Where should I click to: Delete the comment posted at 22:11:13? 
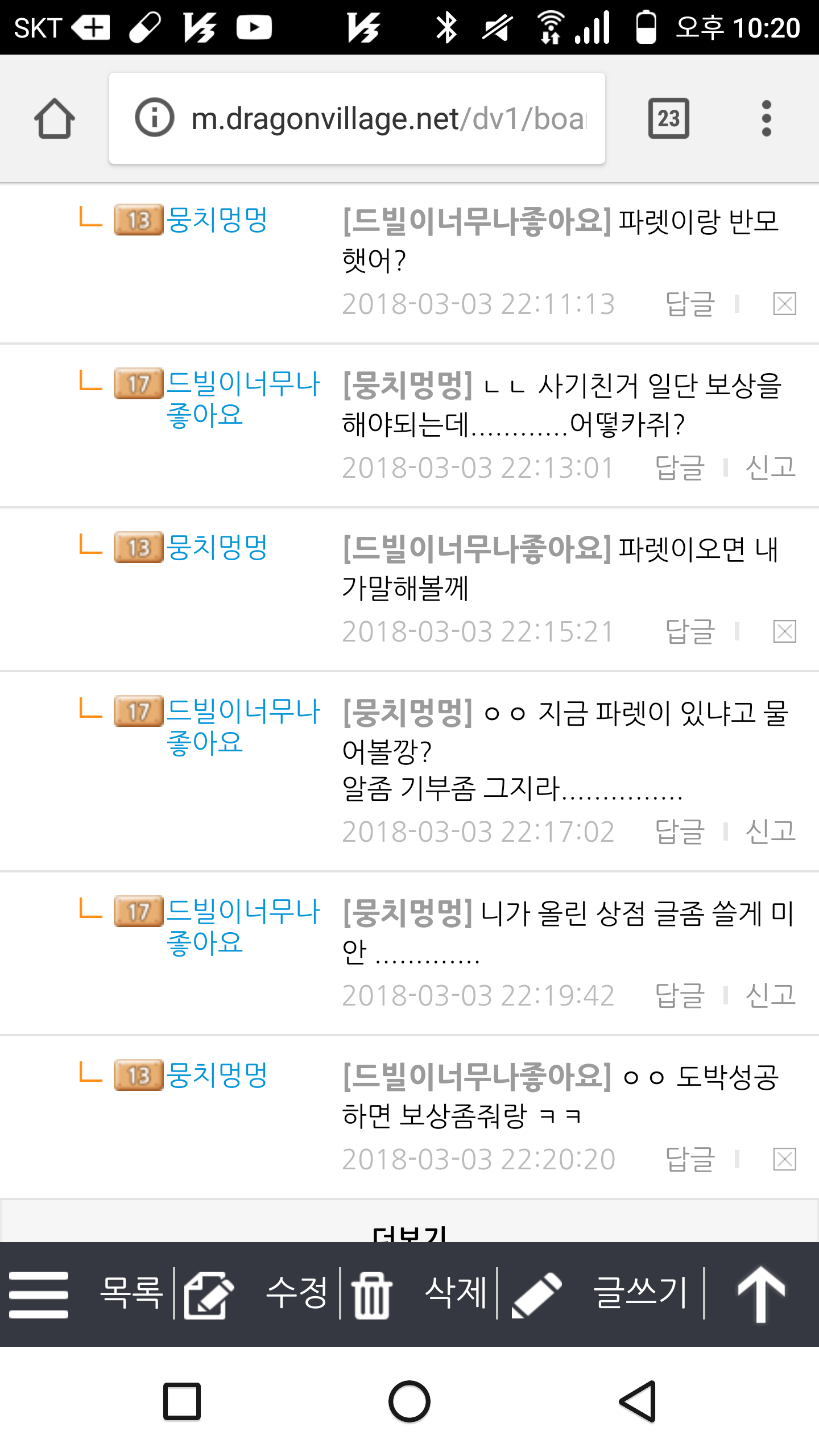point(784,304)
